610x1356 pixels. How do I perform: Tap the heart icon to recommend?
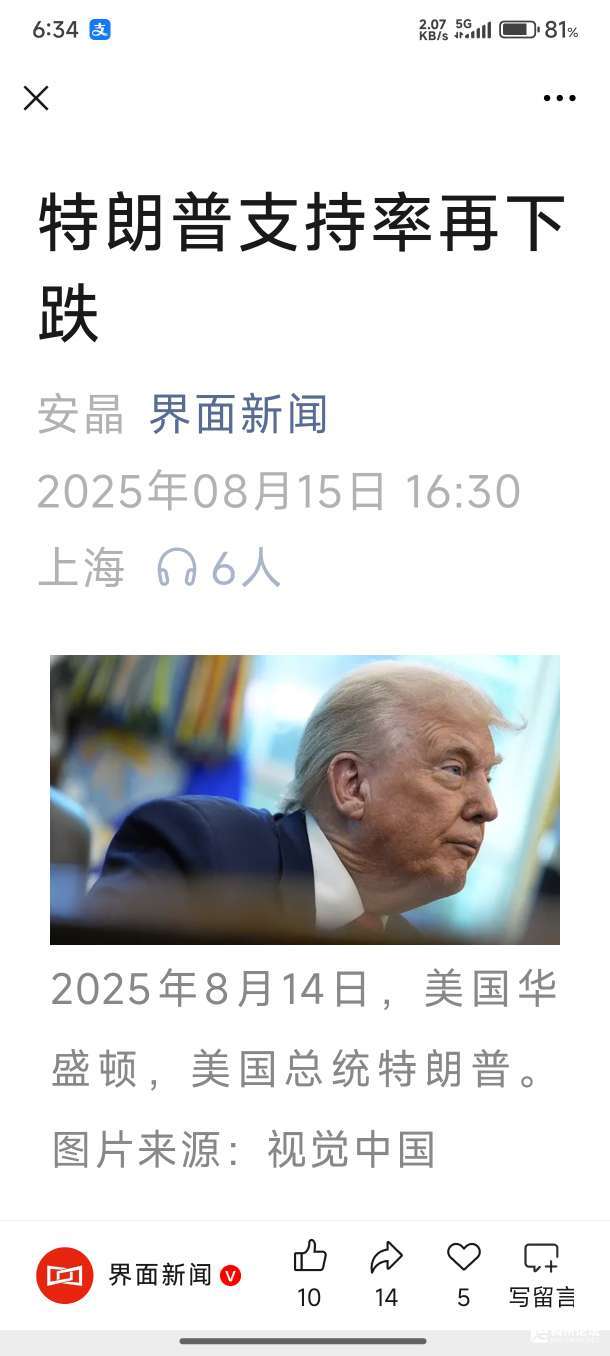(x=463, y=1257)
